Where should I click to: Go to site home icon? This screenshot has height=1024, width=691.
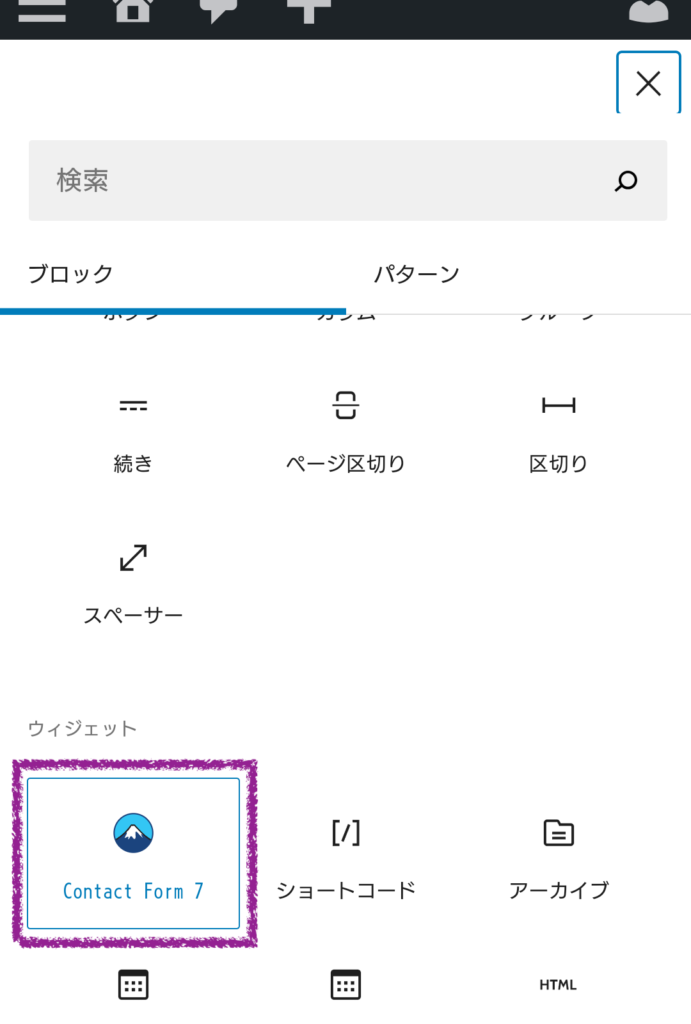point(134,12)
